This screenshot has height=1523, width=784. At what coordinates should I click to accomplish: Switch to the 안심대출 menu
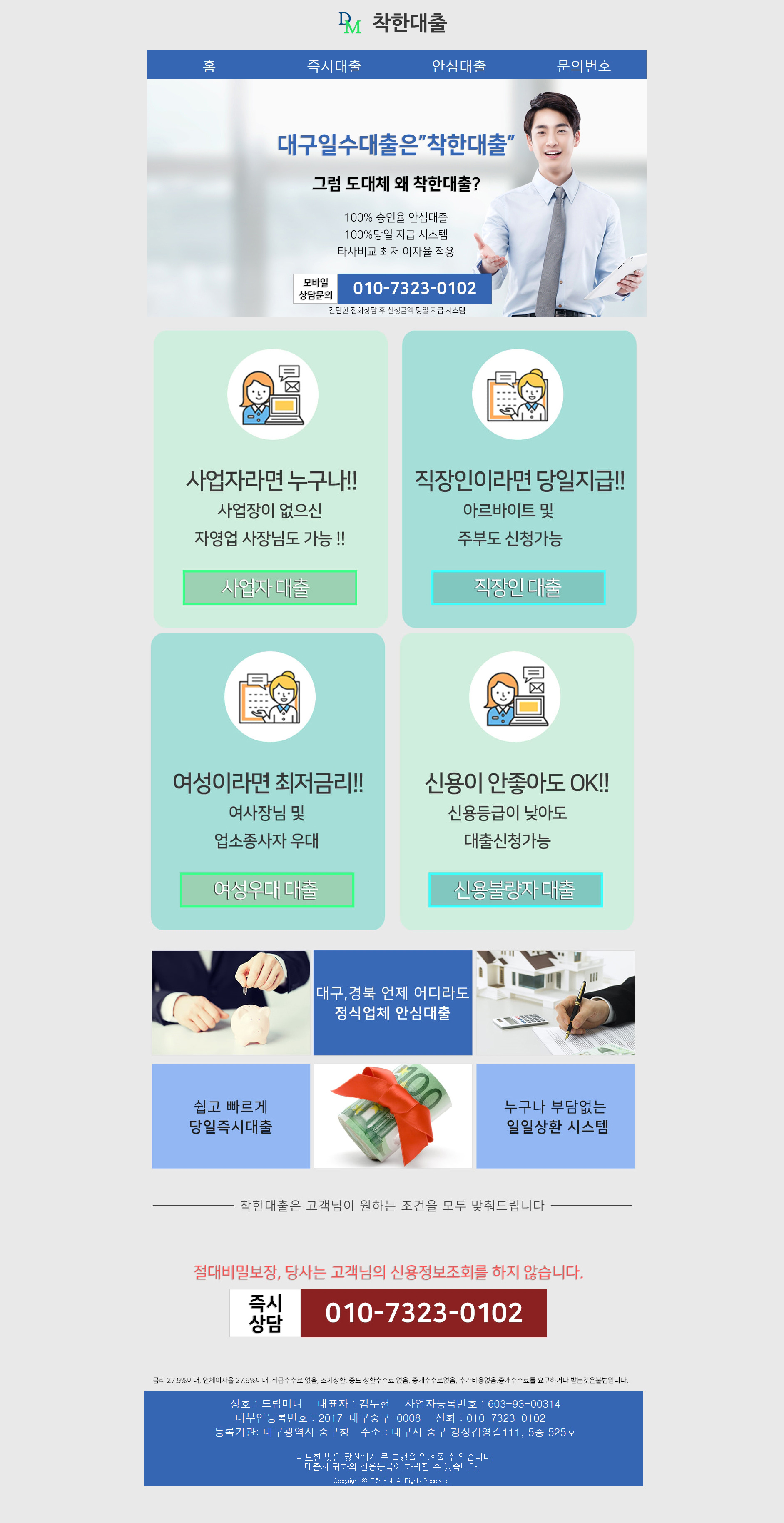[459, 66]
